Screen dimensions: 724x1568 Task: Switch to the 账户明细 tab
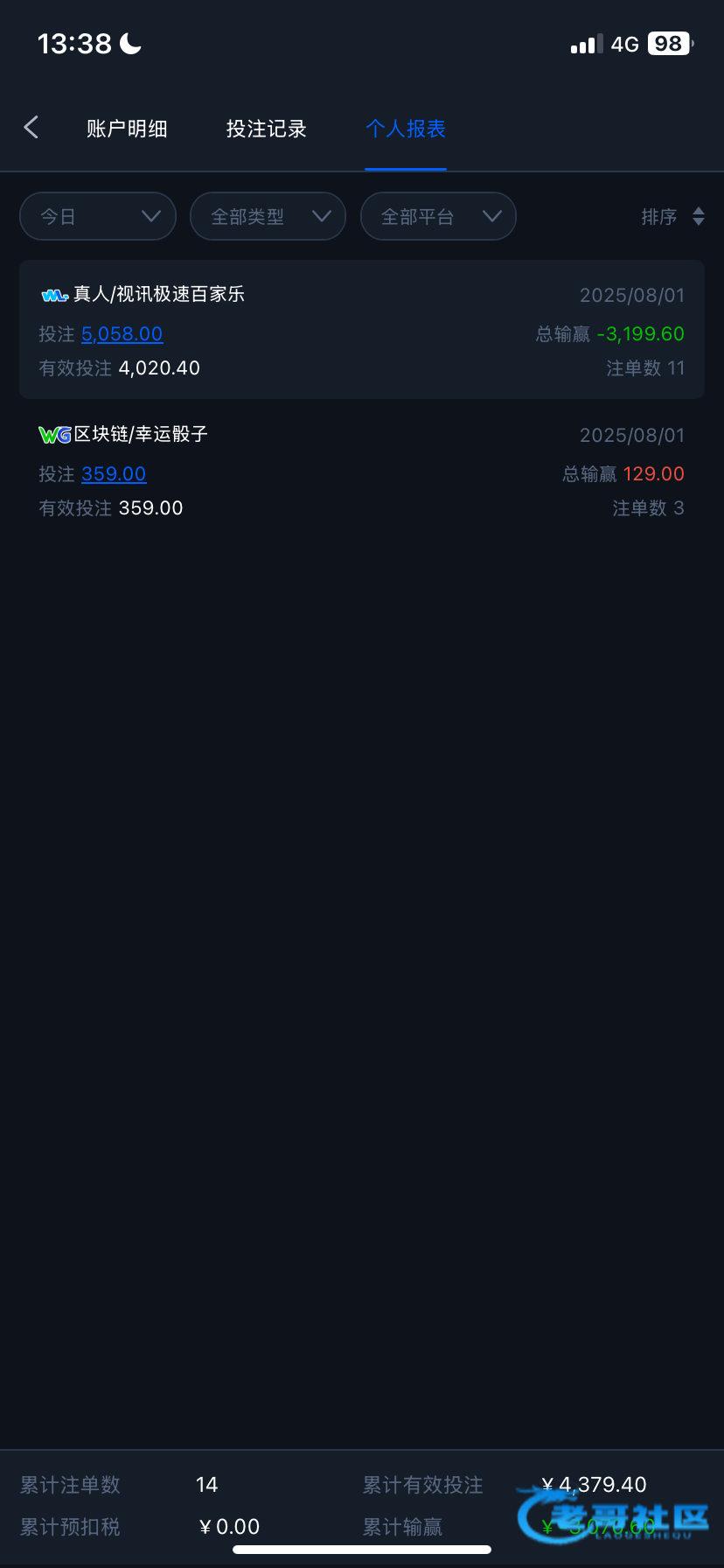point(127,129)
